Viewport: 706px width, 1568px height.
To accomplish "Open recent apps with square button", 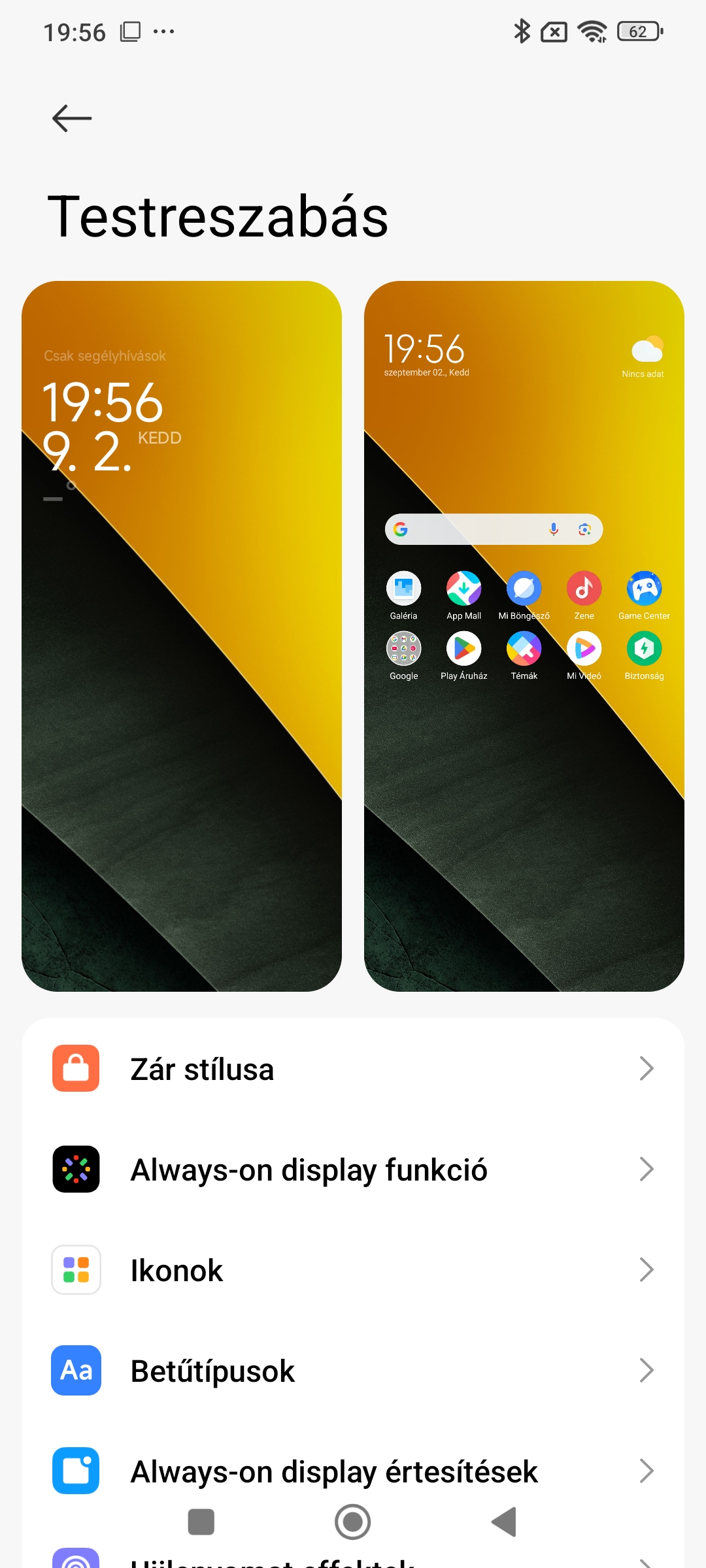I will coord(201,1522).
